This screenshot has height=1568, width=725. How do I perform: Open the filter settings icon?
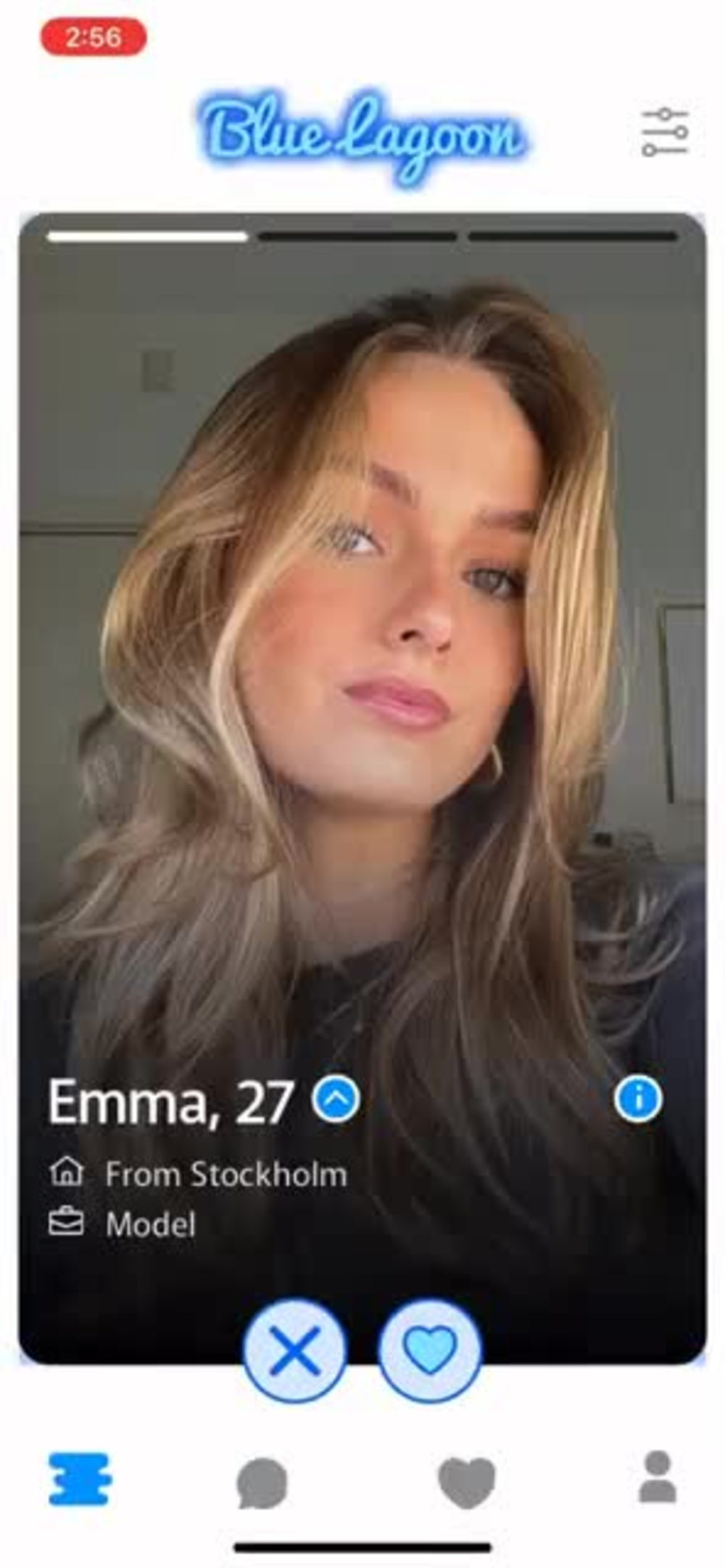(665, 132)
